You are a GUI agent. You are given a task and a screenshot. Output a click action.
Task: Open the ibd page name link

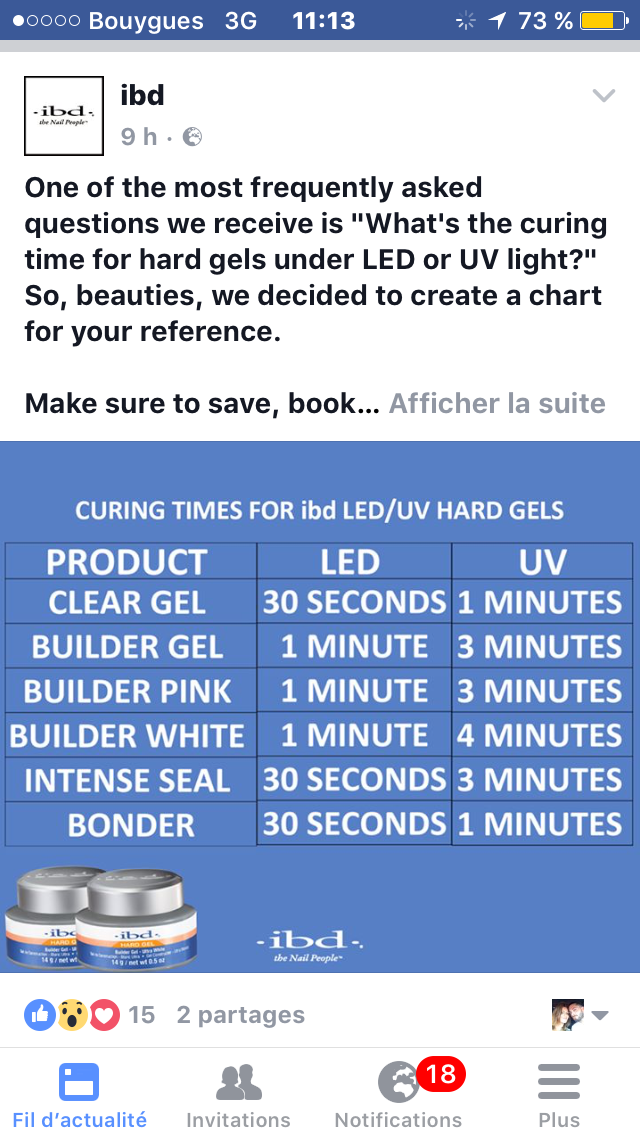point(142,96)
